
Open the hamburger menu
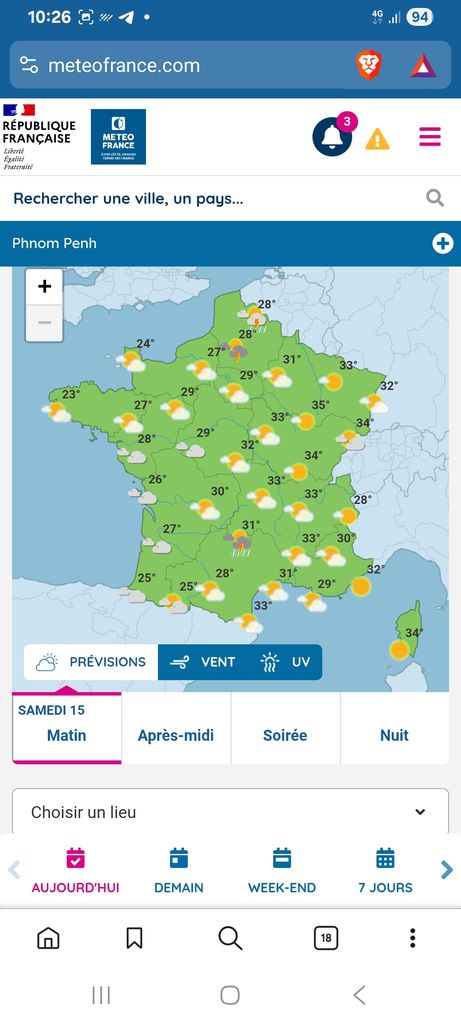[430, 136]
